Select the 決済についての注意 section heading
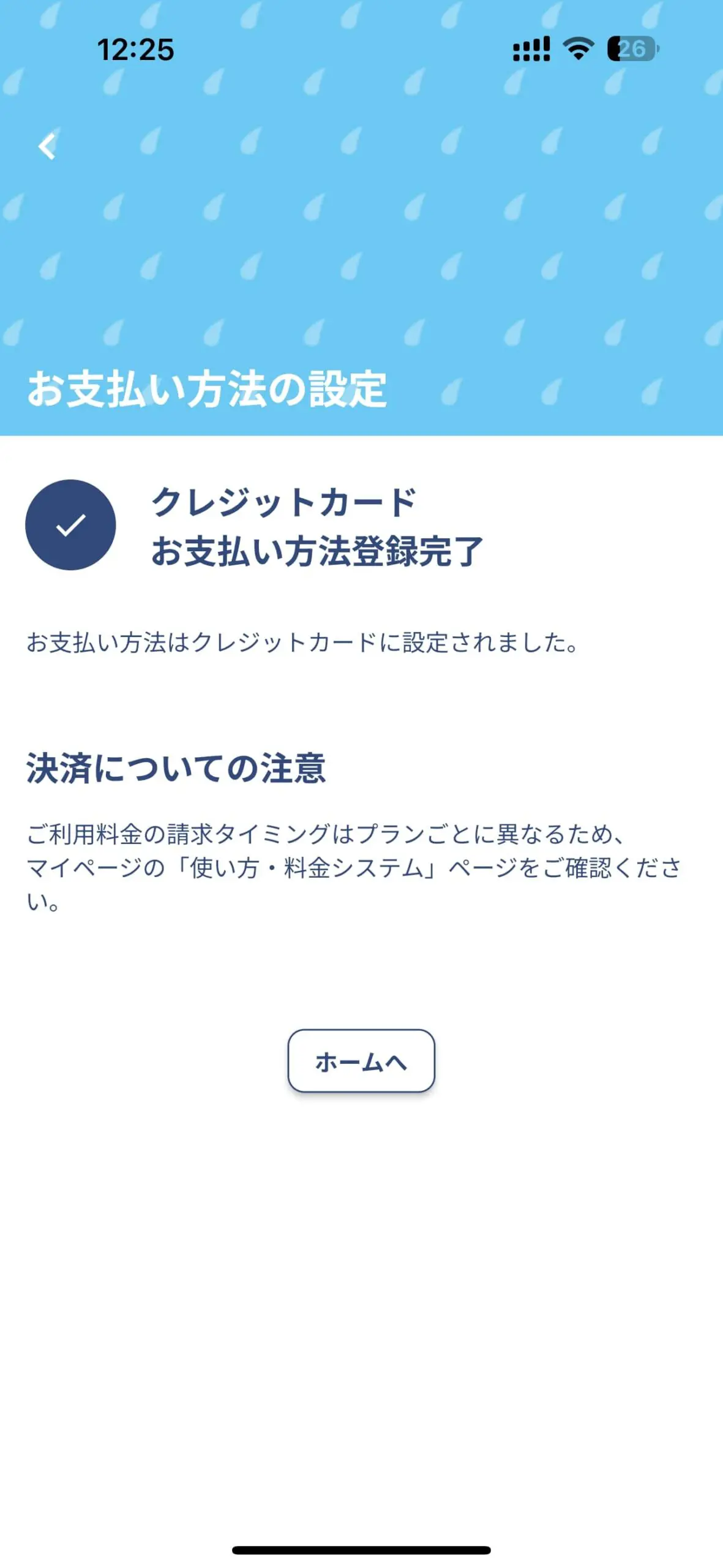The width and height of the screenshot is (723, 1568). pos(178,769)
